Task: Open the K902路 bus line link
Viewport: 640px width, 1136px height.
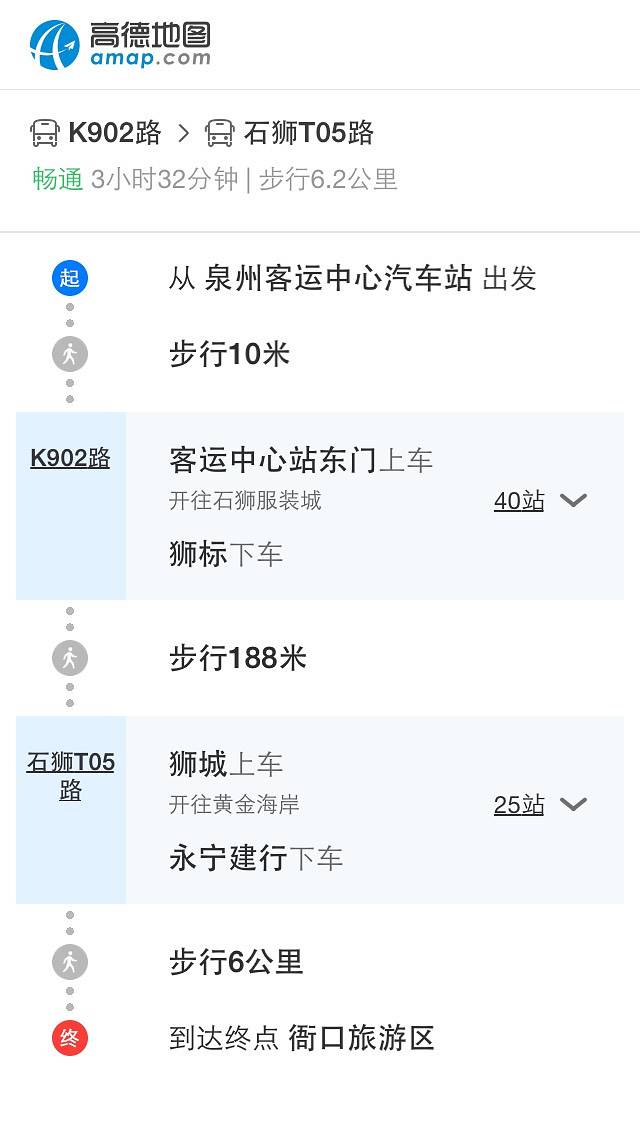Action: pyautogui.click(x=70, y=459)
